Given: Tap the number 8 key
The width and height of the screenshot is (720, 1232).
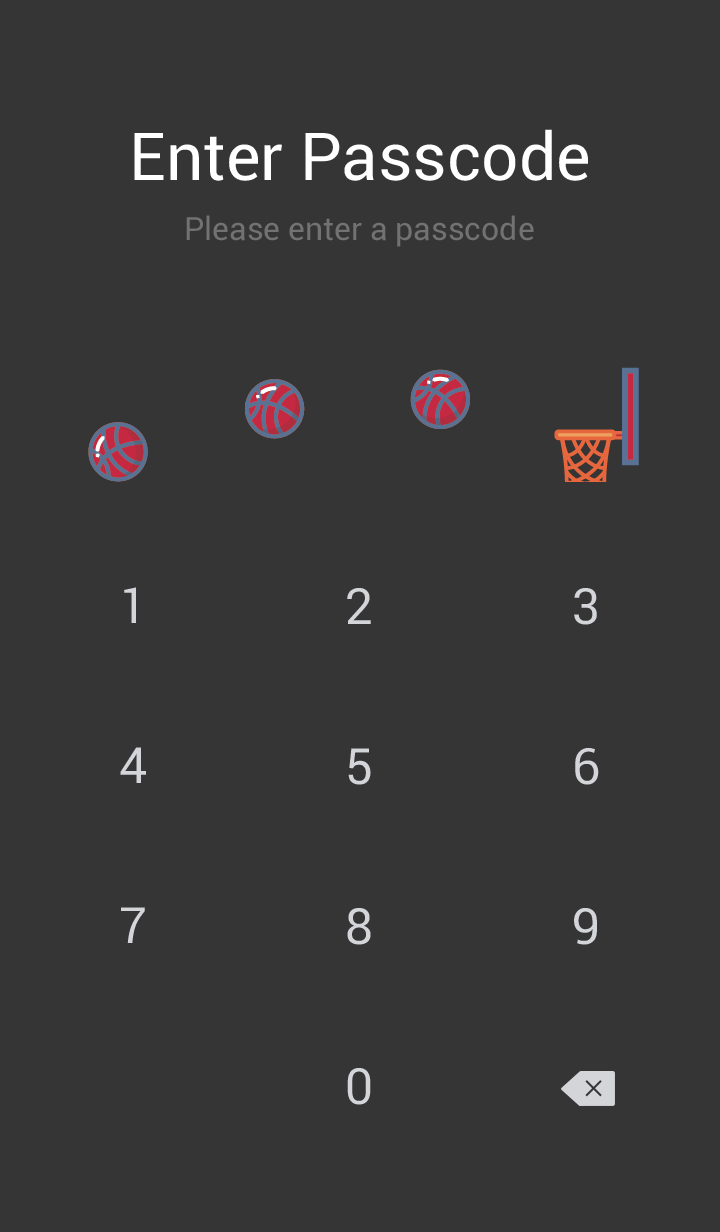Looking at the screenshot, I should (x=359, y=927).
